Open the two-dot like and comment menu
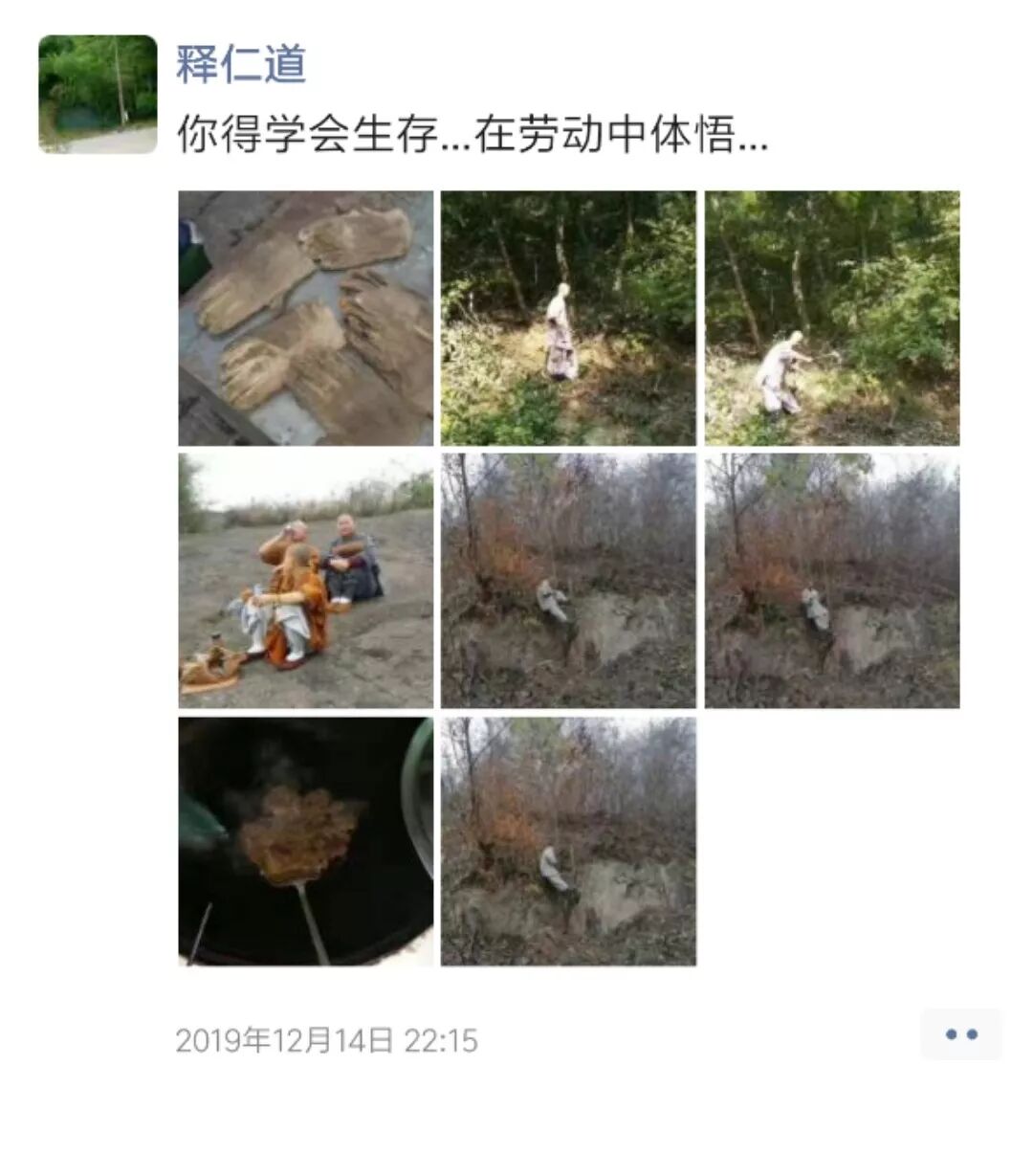Image resolution: width=1033 pixels, height=1176 pixels. pyautogui.click(x=961, y=1034)
